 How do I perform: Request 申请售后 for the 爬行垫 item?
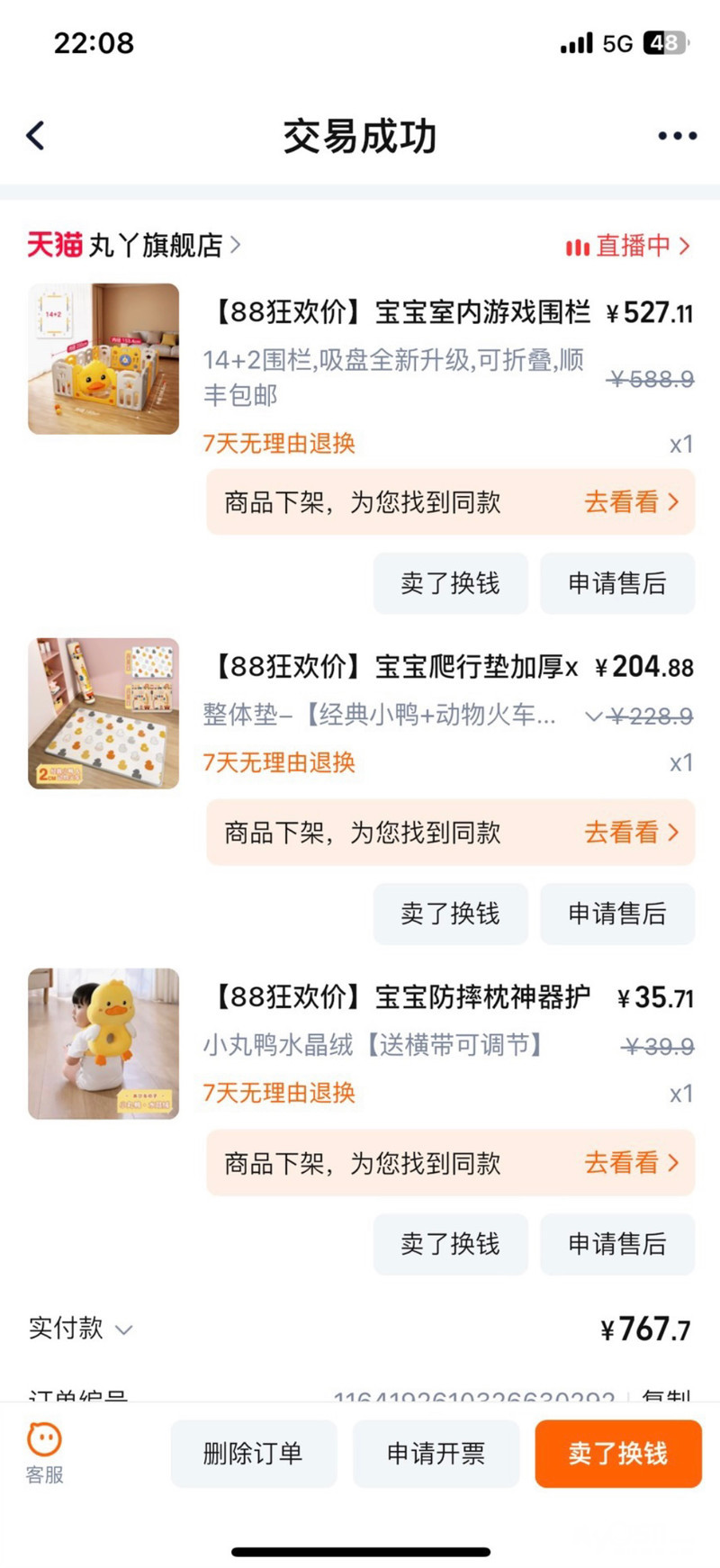click(x=617, y=914)
